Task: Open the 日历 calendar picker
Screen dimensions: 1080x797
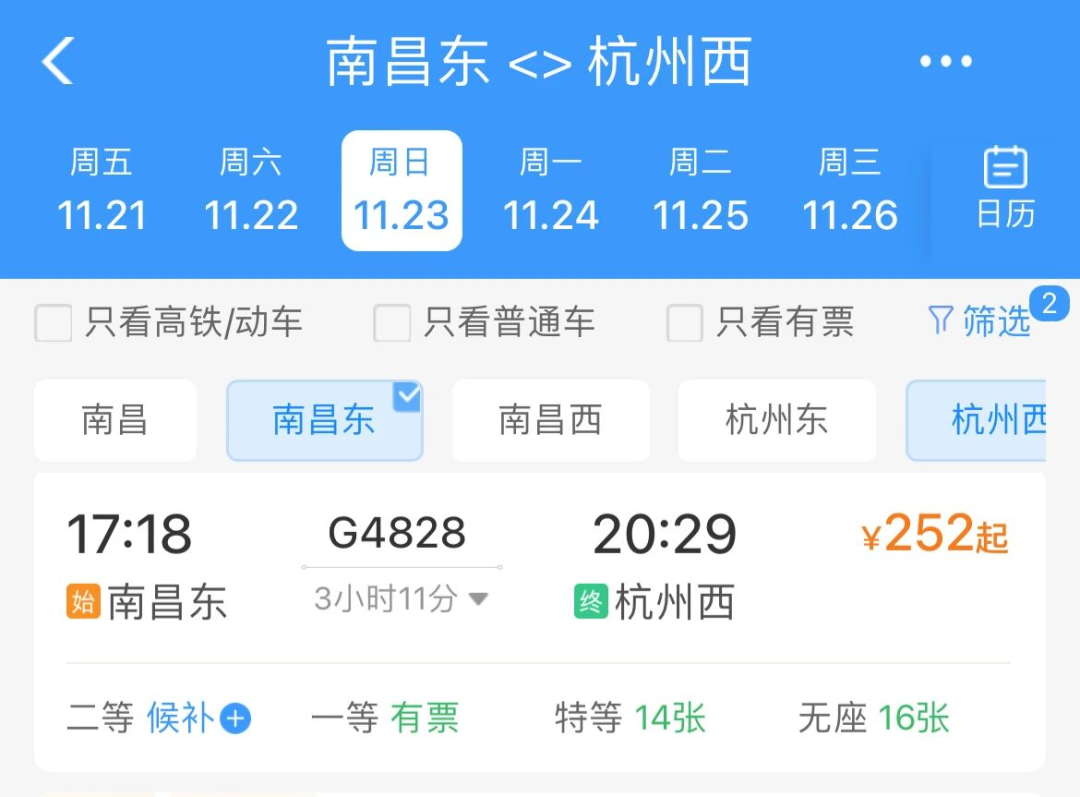Action: pyautogui.click(x=1005, y=189)
